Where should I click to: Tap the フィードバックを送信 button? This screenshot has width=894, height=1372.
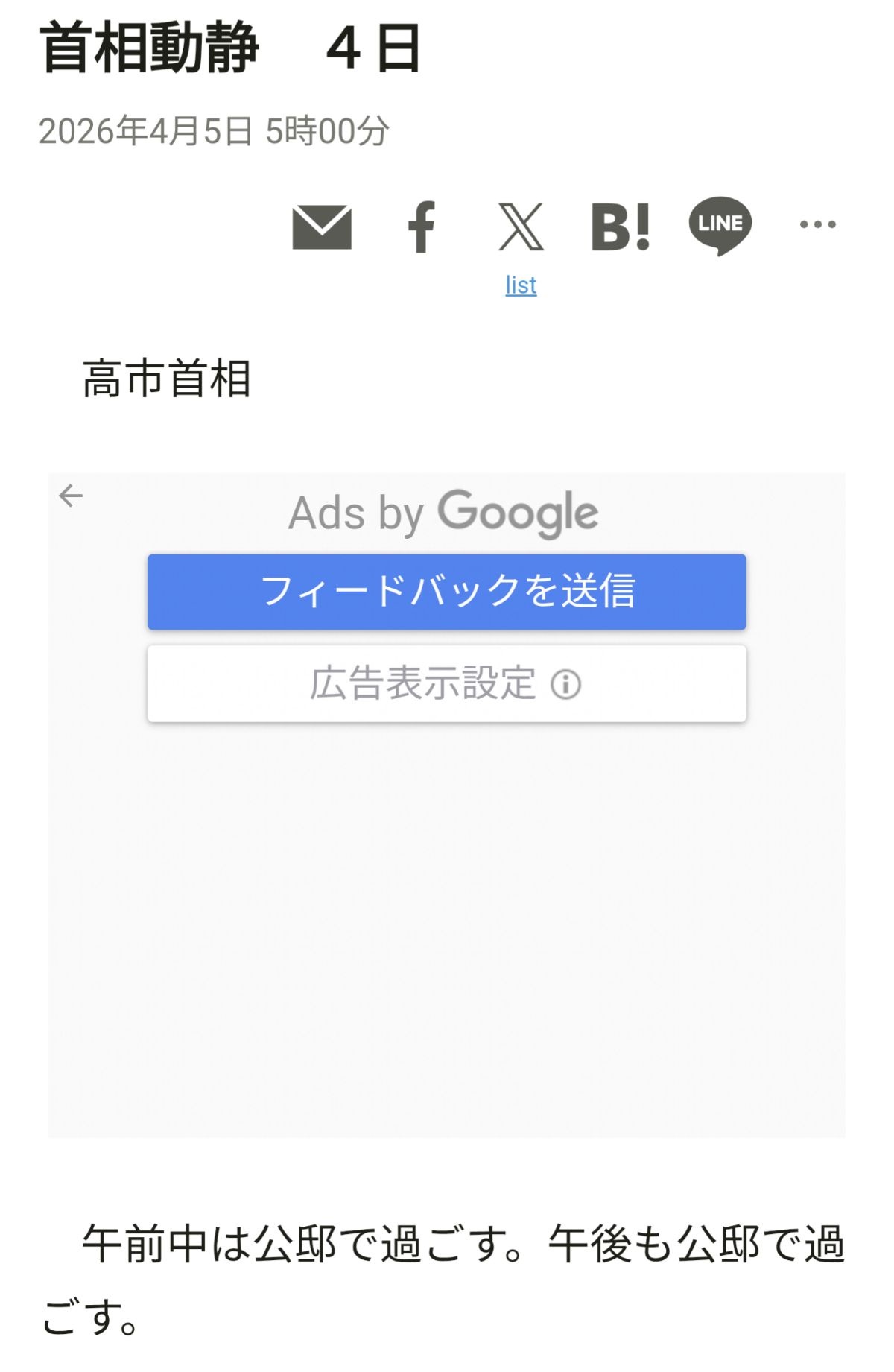point(446,592)
